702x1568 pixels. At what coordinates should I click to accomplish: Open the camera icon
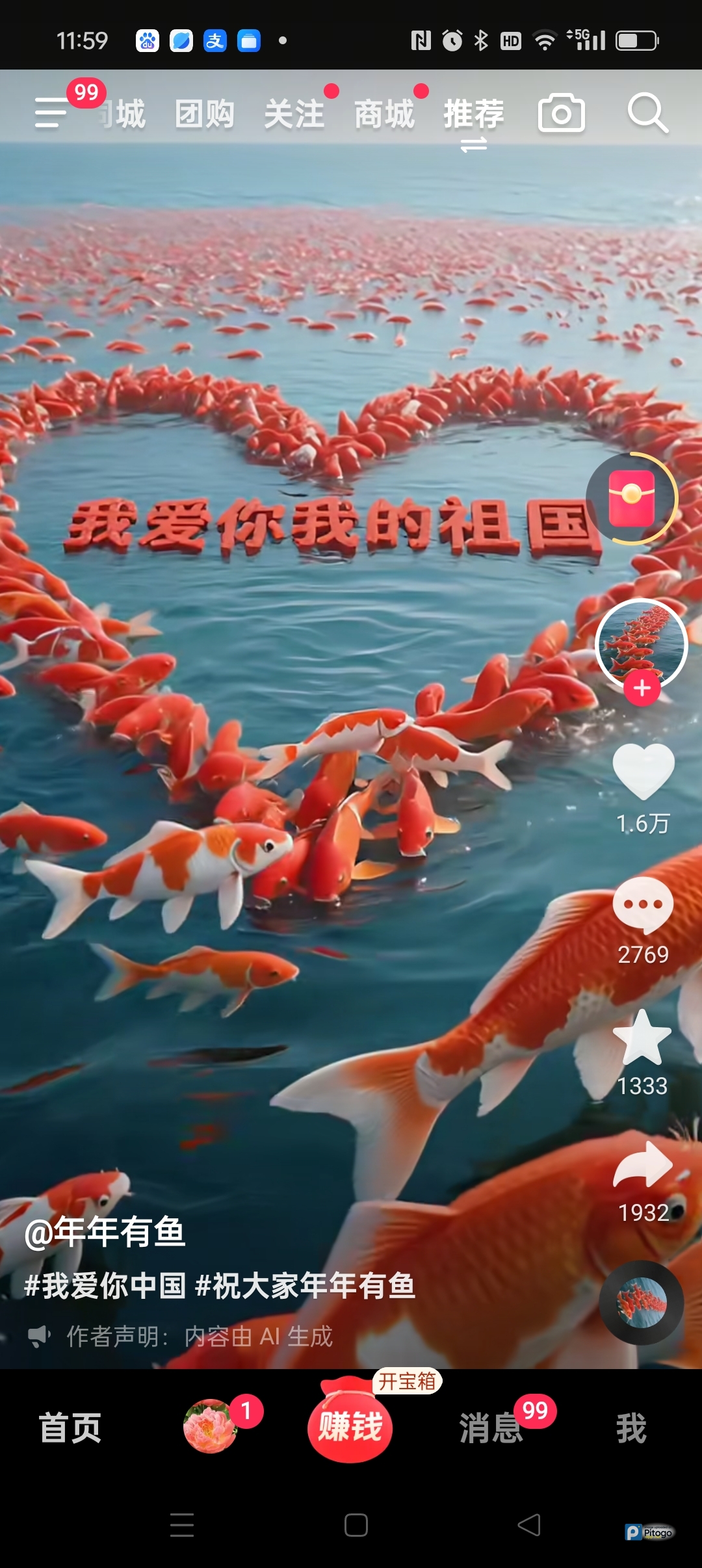(562, 114)
